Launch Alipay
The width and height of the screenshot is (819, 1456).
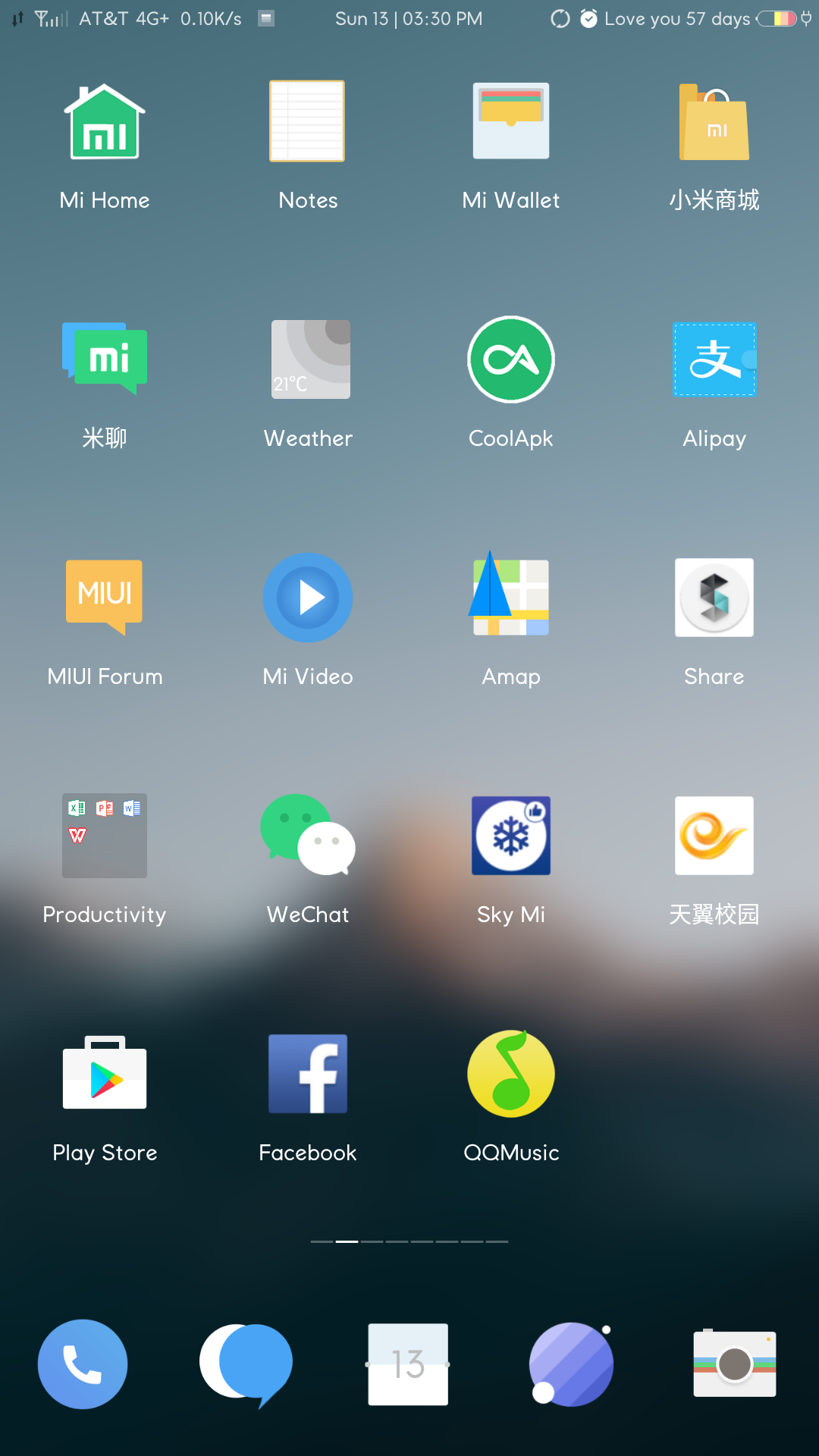coord(714,359)
